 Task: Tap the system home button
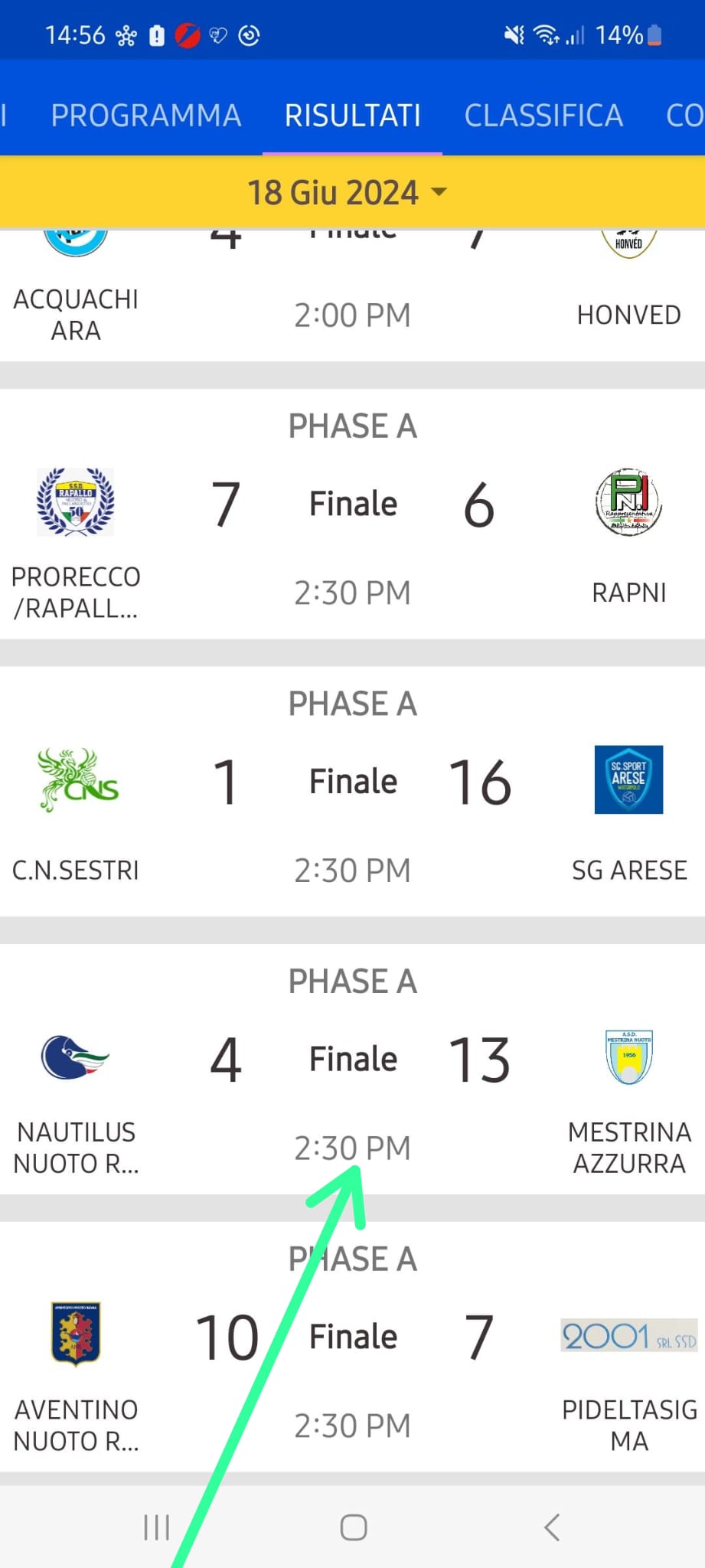353,1527
